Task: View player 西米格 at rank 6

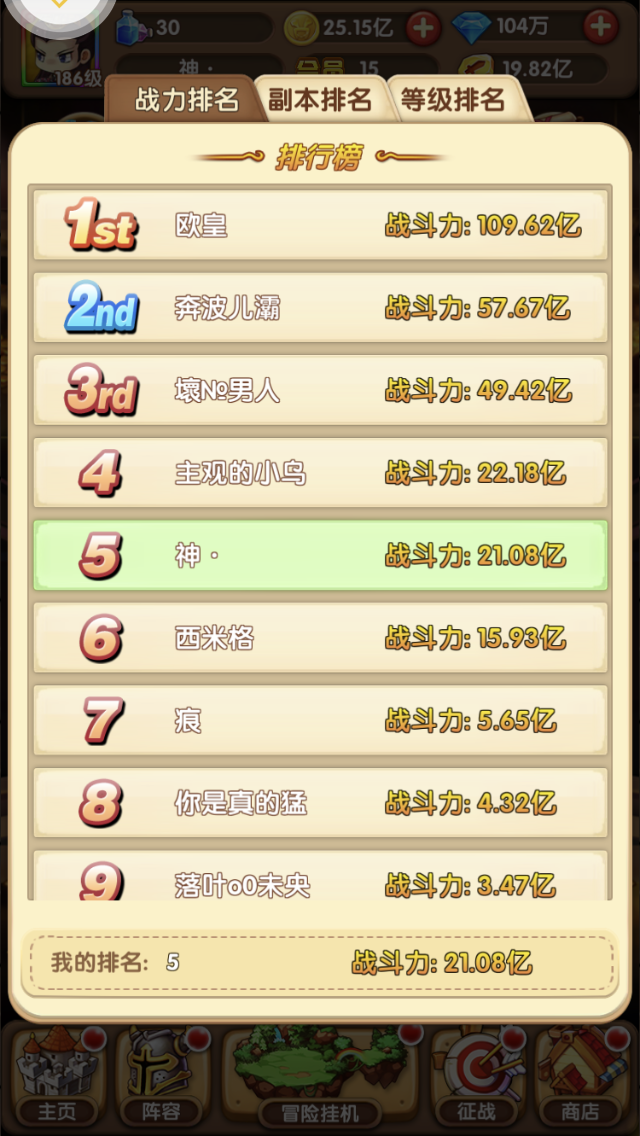Action: click(320, 638)
